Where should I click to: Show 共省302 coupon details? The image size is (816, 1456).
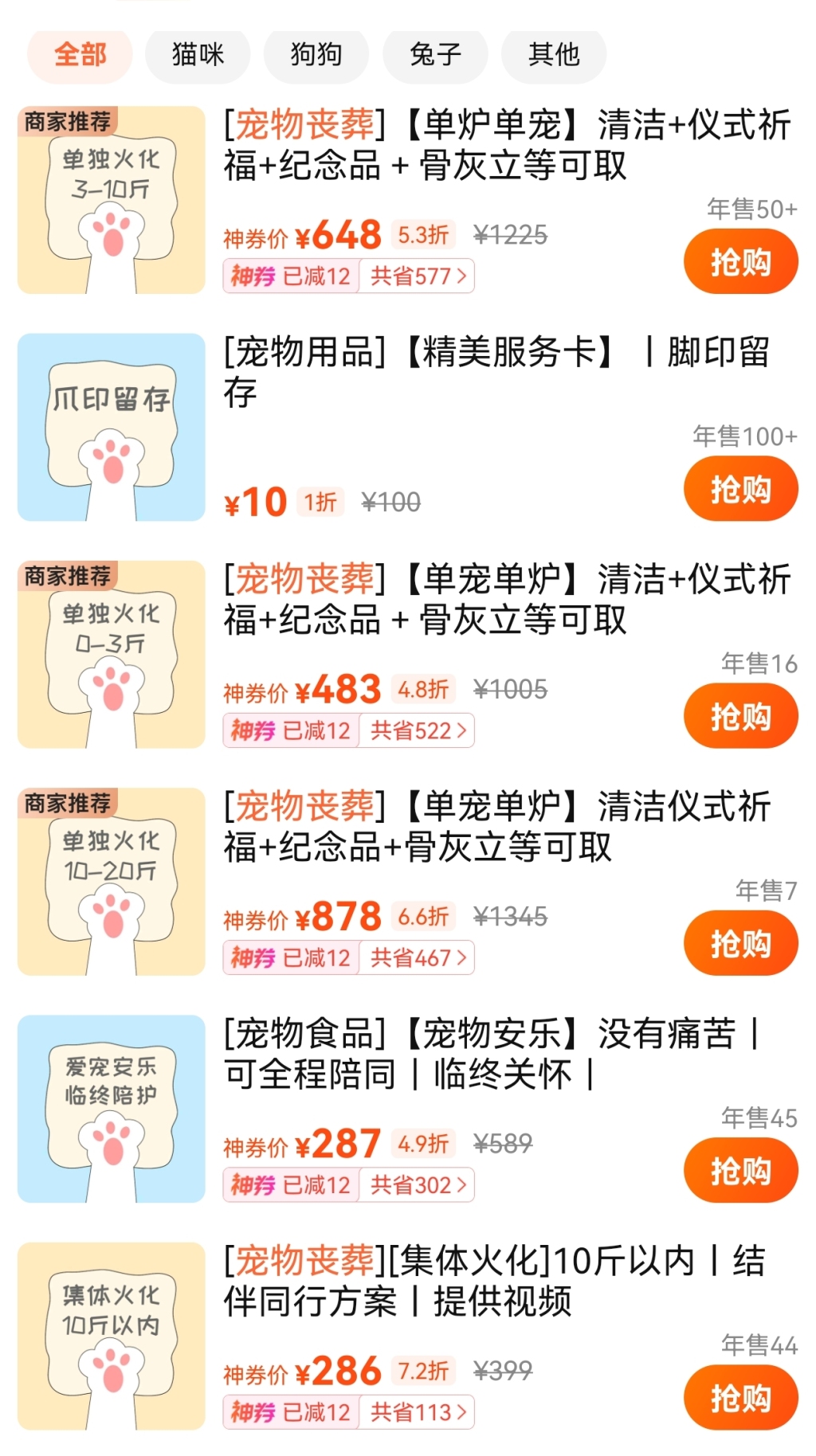pyautogui.click(x=418, y=1185)
